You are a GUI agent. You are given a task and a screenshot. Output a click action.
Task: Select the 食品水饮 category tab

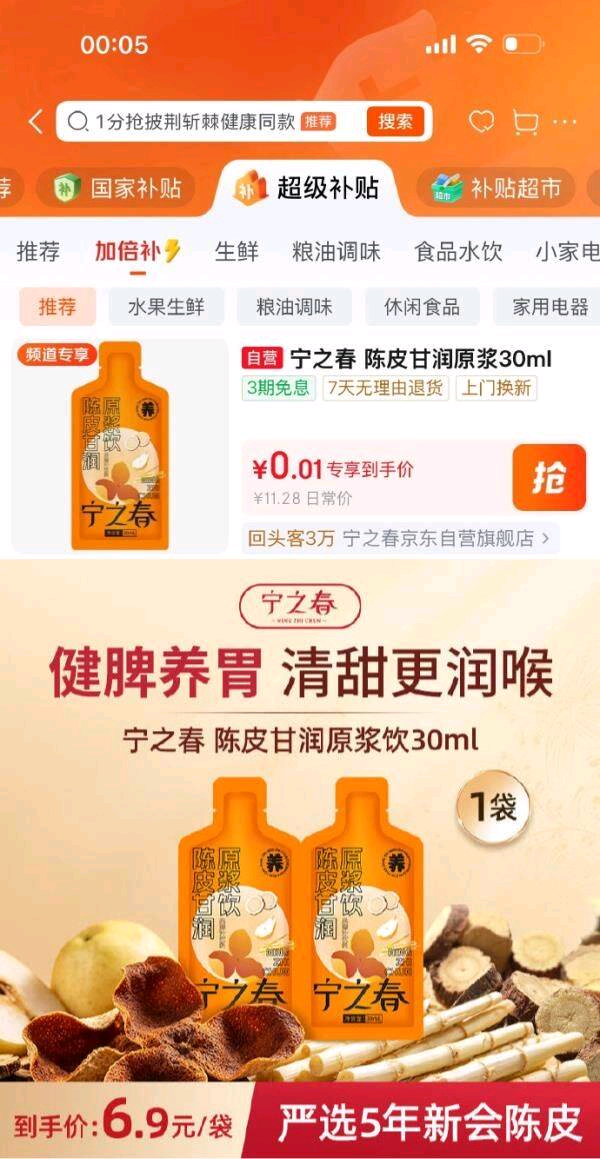point(458,251)
